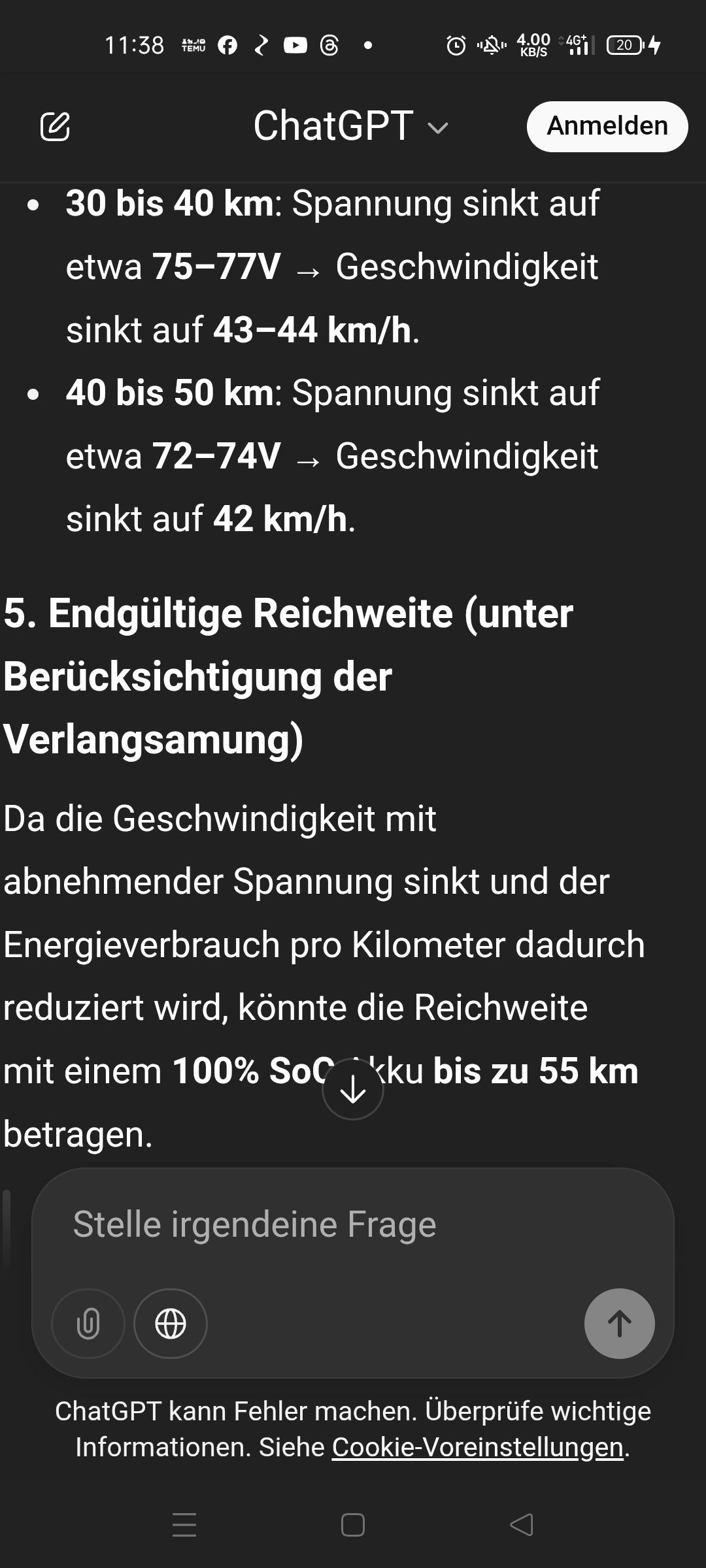
Task: Jump to bottom with the down arrow
Action: click(x=353, y=1089)
